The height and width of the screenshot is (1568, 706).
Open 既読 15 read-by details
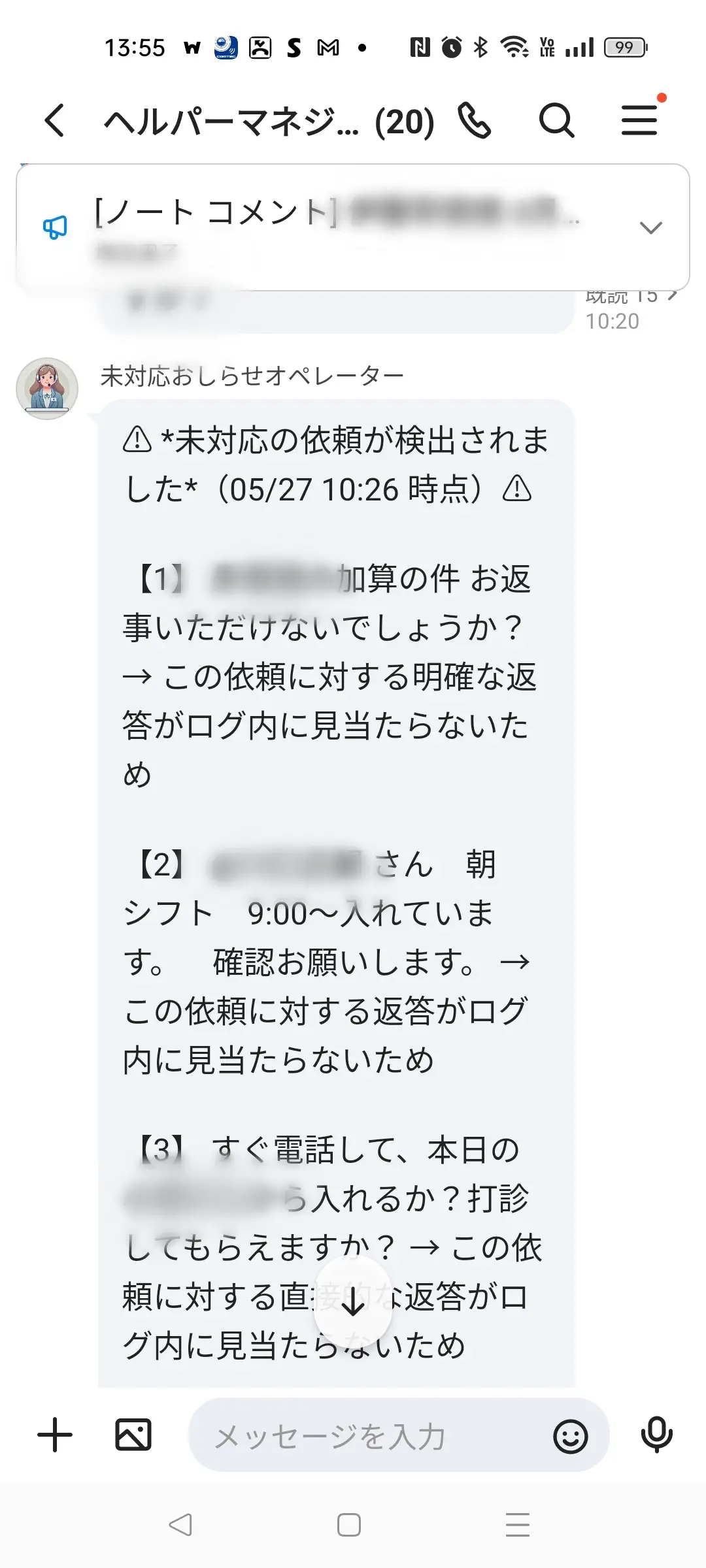tap(630, 297)
